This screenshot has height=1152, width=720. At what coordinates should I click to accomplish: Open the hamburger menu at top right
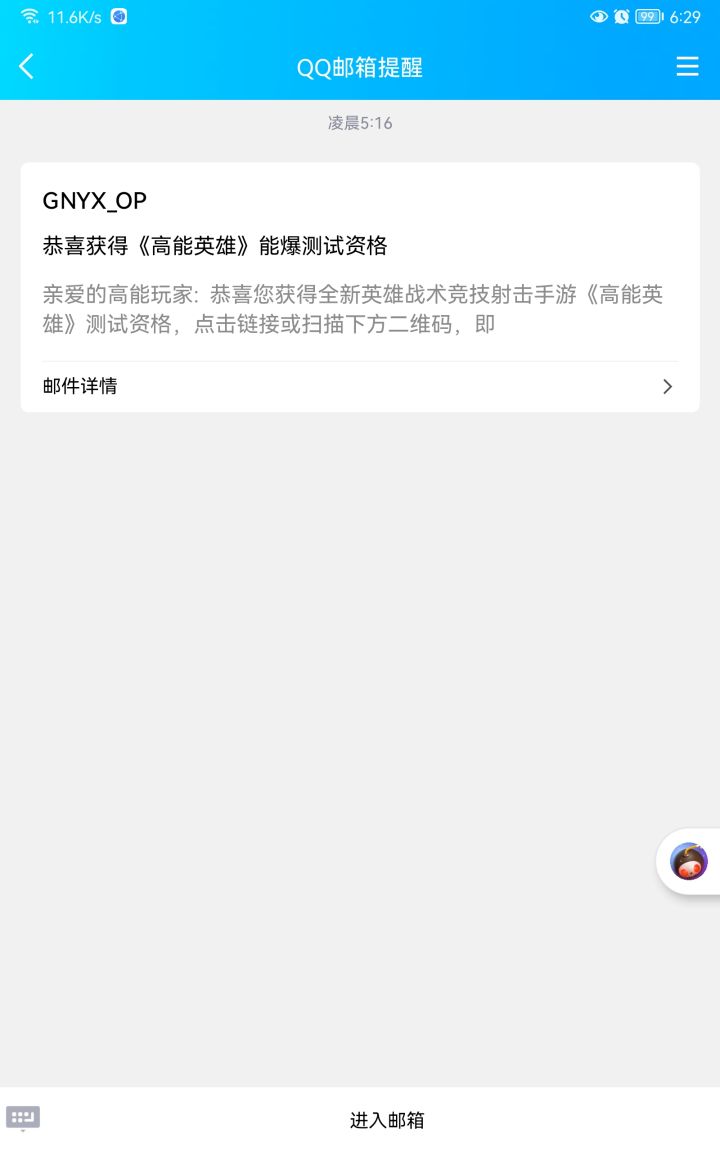pos(688,66)
